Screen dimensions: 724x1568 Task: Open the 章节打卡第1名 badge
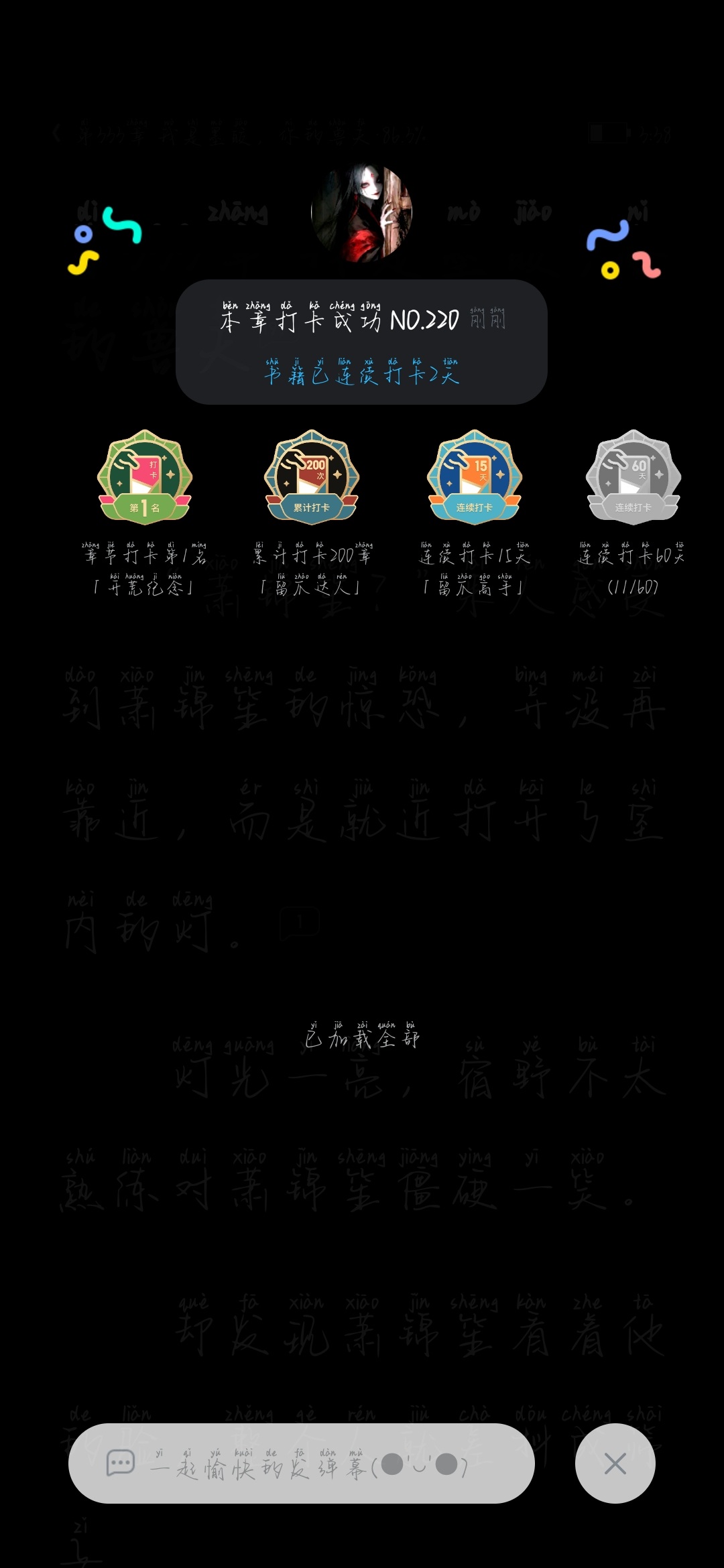tap(145, 476)
